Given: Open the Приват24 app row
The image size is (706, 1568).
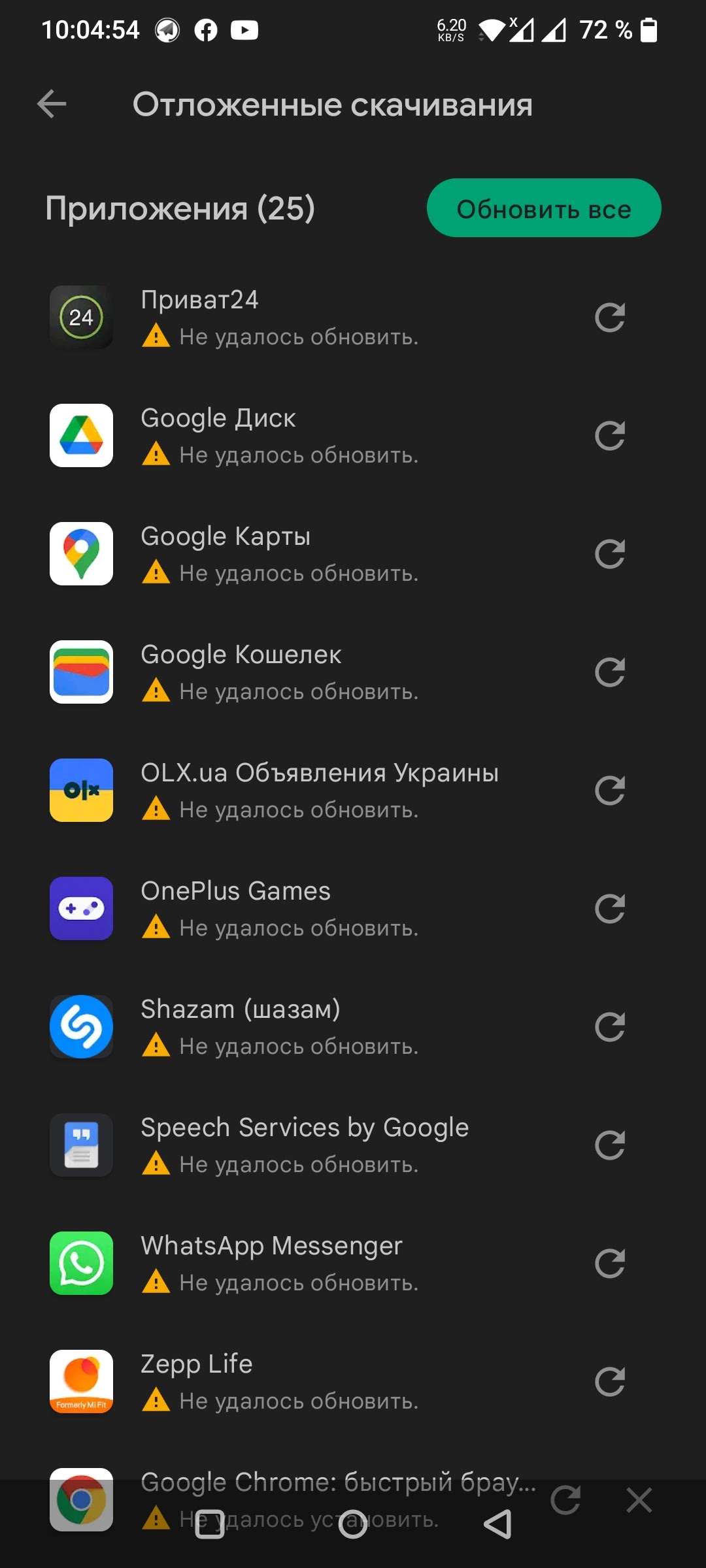Looking at the screenshot, I should tap(294, 318).
